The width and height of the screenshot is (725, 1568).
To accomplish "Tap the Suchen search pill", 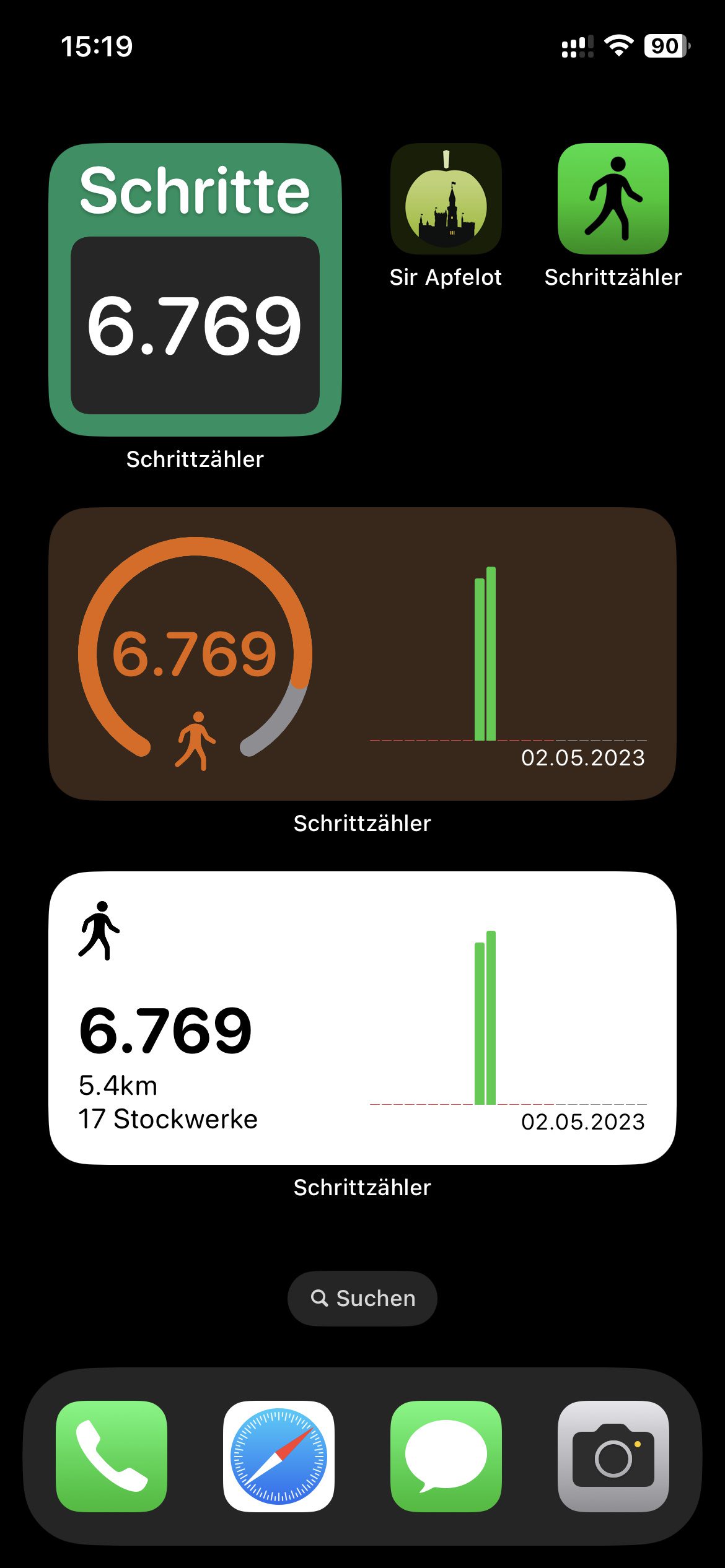I will (362, 1298).
